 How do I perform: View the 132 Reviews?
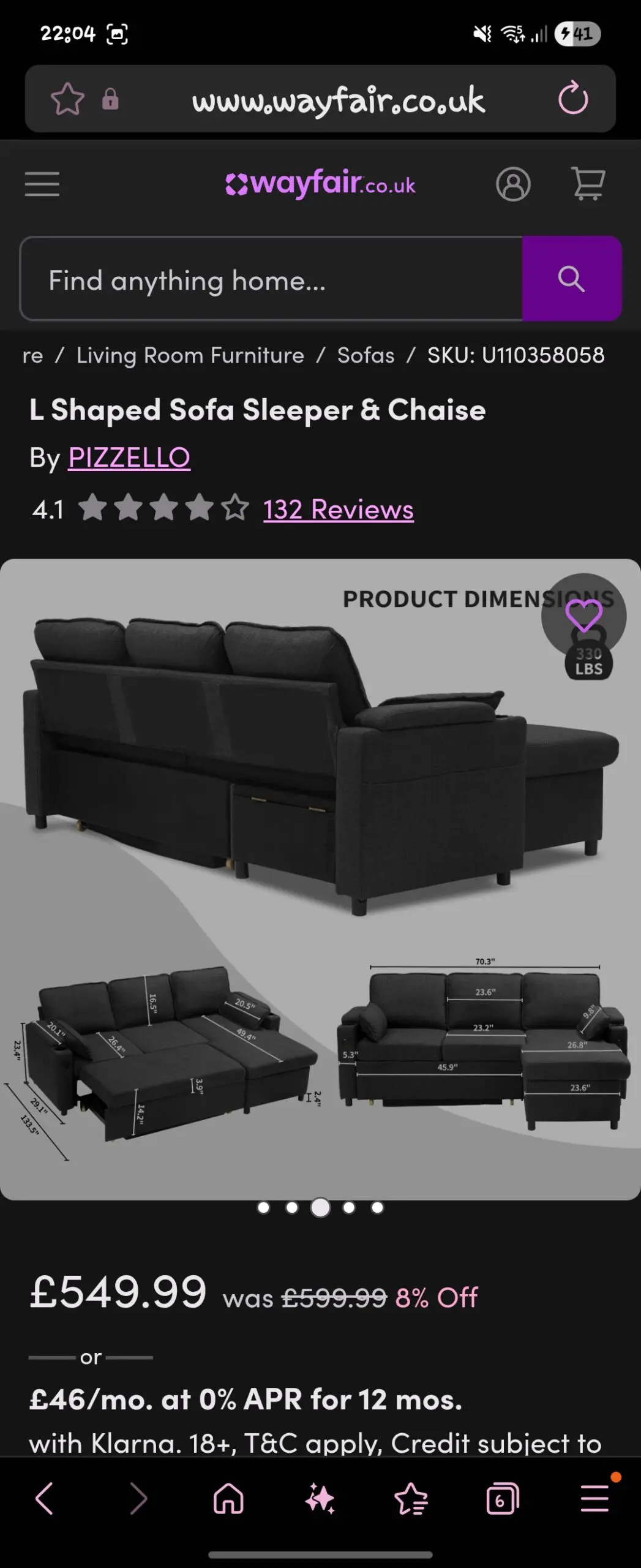338,510
